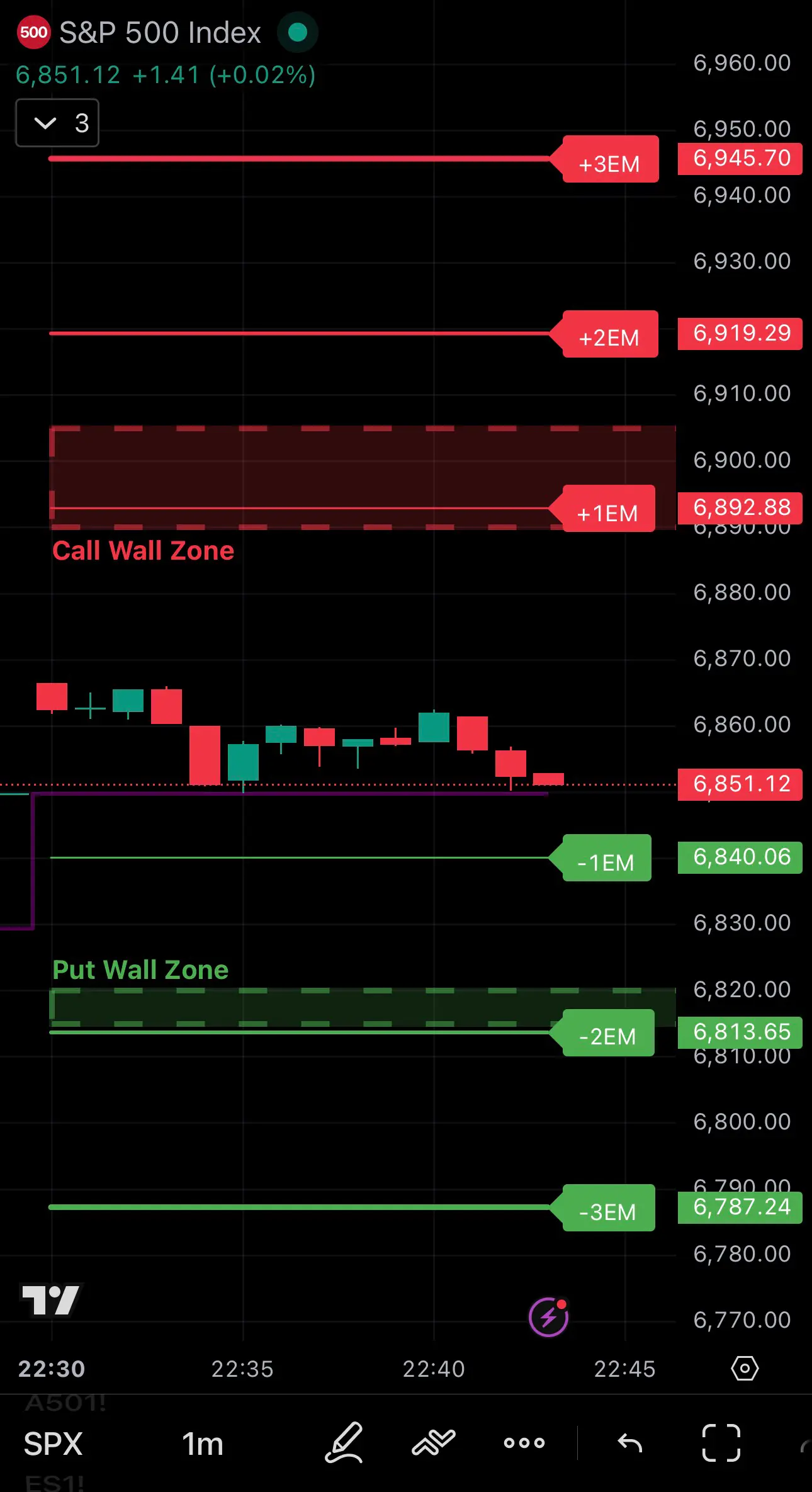This screenshot has height=1492, width=812.
Task: Open the drawing tools pencil
Action: (x=344, y=1442)
